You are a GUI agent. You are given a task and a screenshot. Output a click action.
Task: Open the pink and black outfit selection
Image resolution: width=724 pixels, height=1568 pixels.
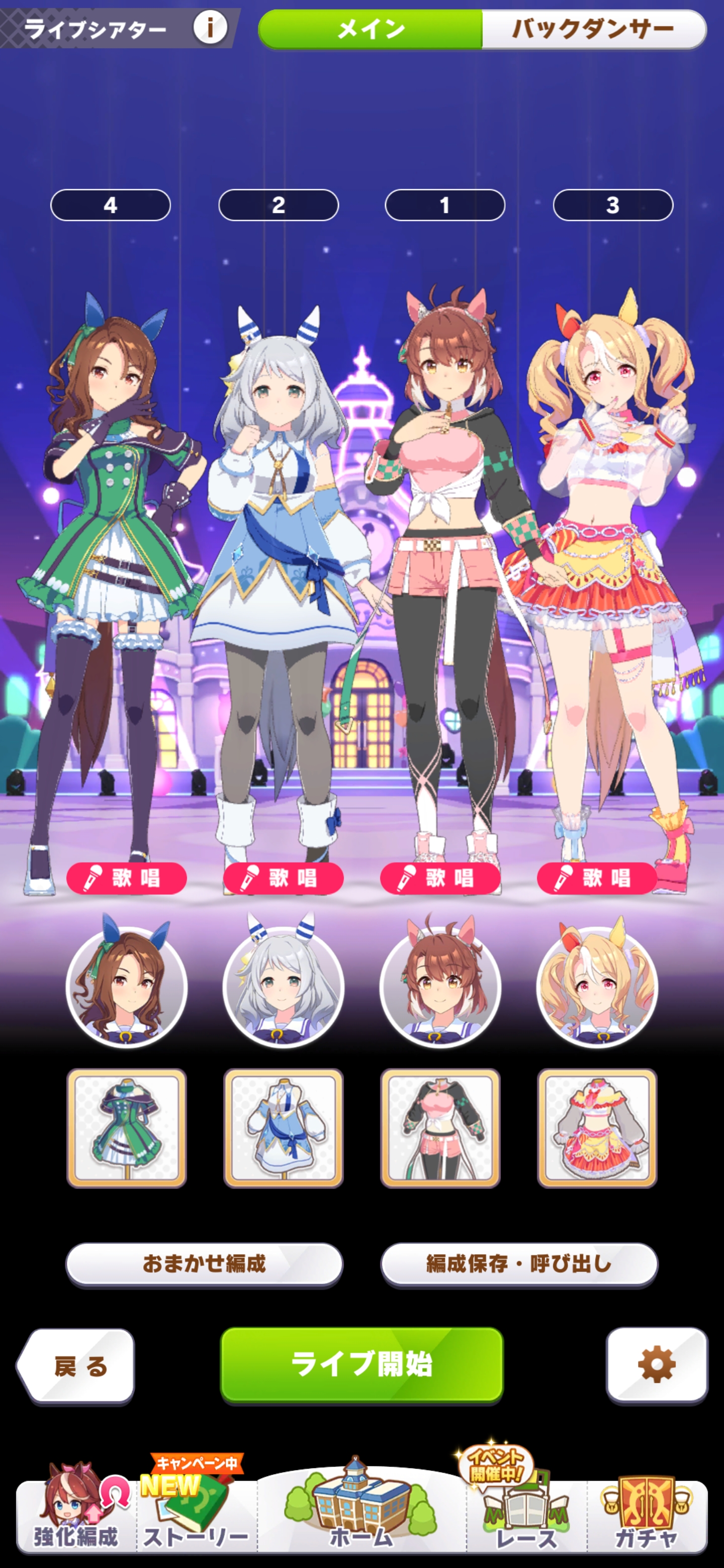click(x=440, y=1128)
